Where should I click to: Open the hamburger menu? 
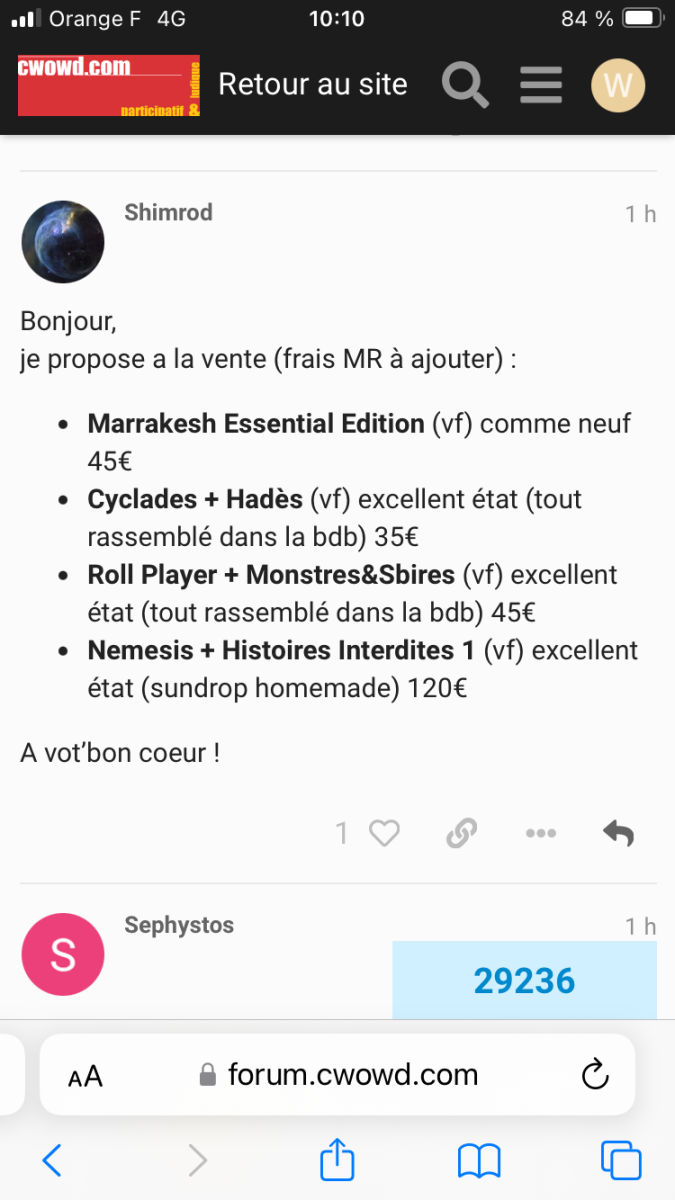pyautogui.click(x=541, y=85)
